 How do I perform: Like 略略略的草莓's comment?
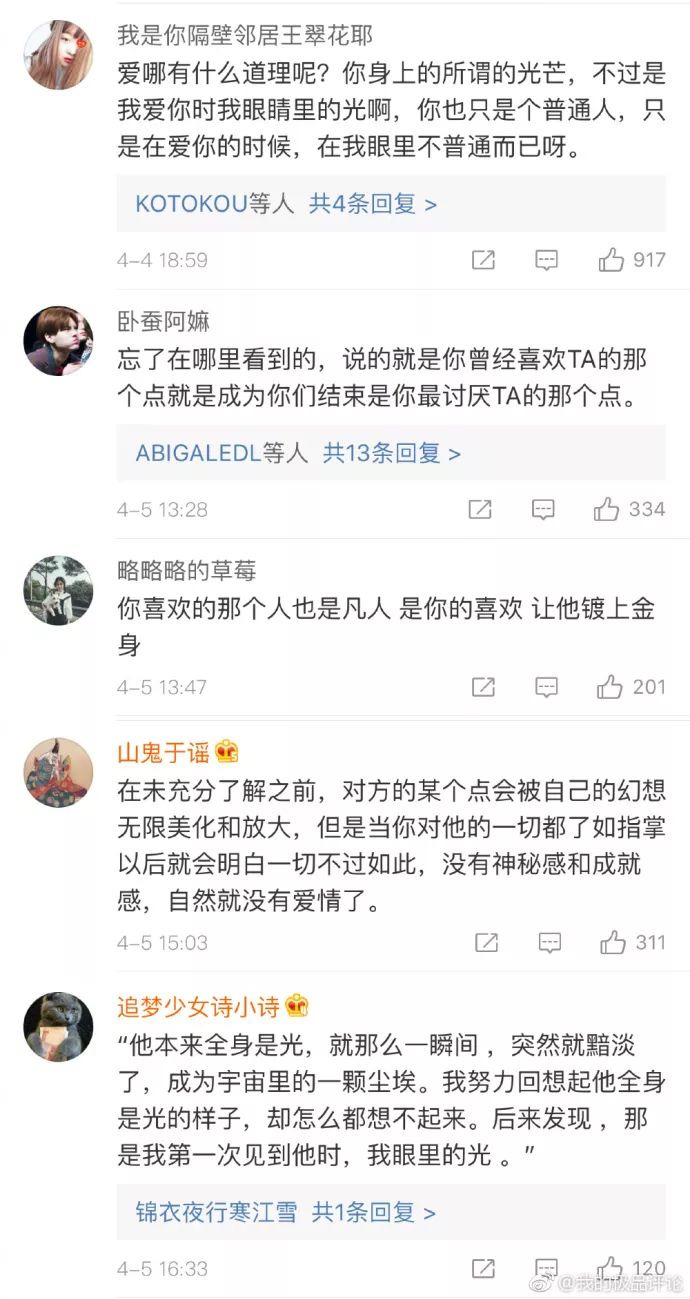click(x=610, y=687)
